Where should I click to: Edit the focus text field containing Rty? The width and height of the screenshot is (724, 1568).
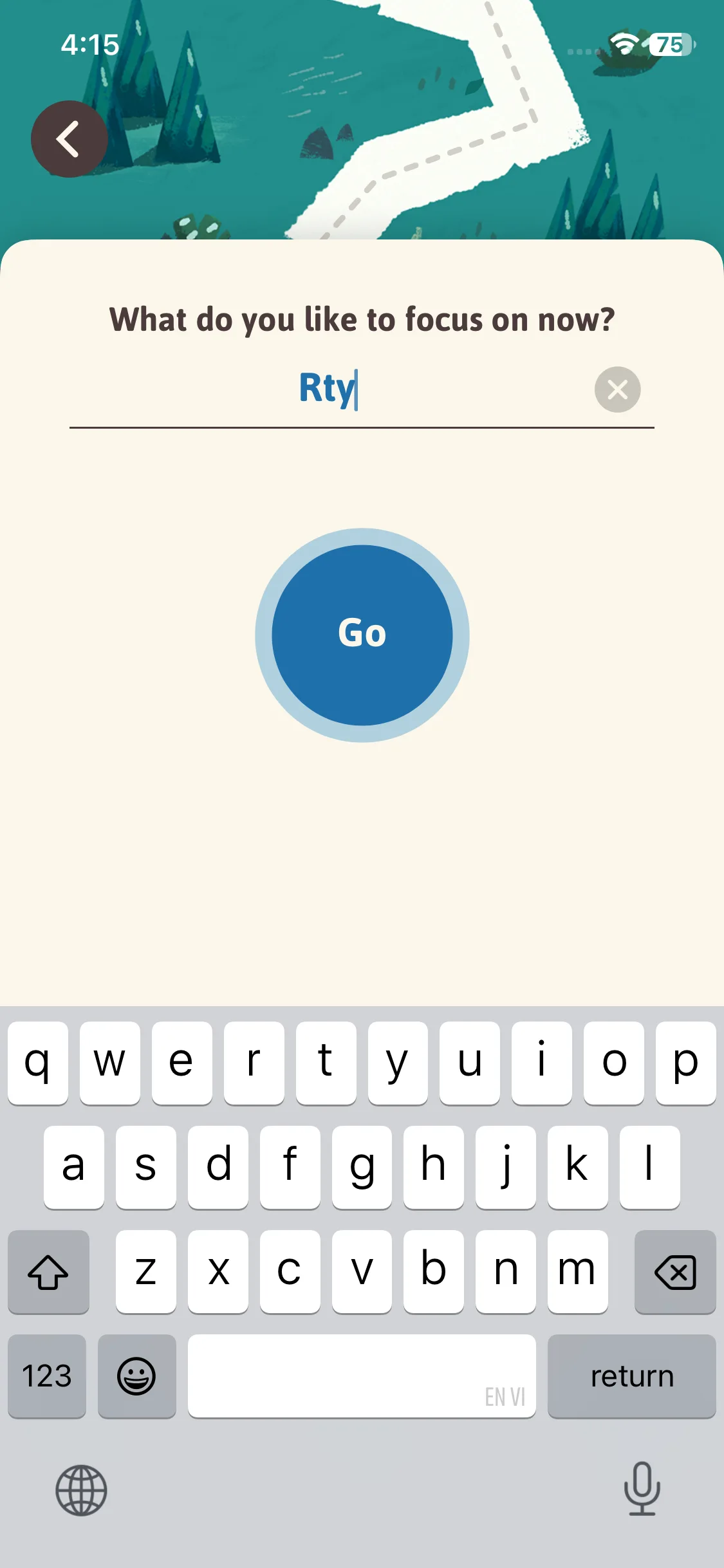pos(328,389)
